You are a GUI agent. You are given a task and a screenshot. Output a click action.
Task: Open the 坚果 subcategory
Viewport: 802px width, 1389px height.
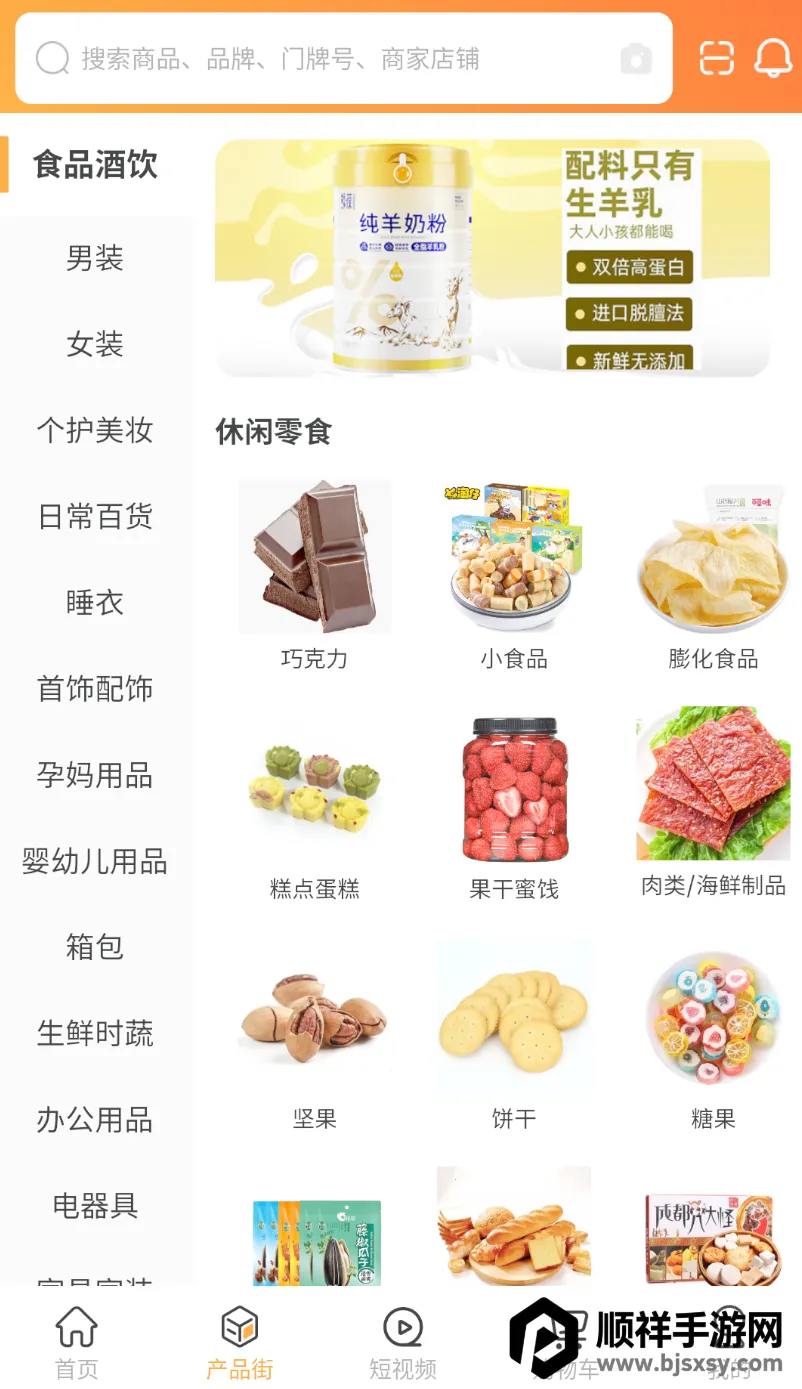[314, 1034]
